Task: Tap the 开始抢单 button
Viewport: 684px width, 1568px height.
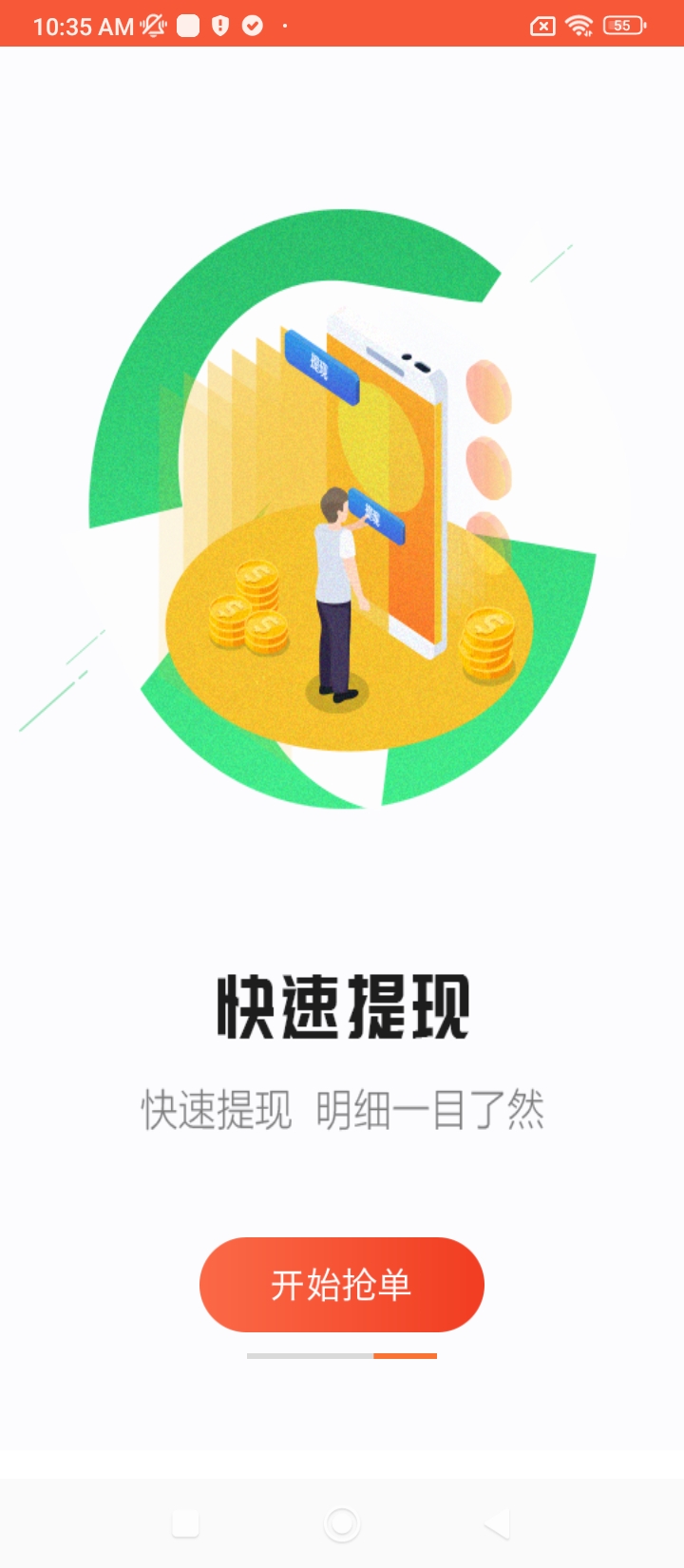Action: click(x=342, y=1284)
